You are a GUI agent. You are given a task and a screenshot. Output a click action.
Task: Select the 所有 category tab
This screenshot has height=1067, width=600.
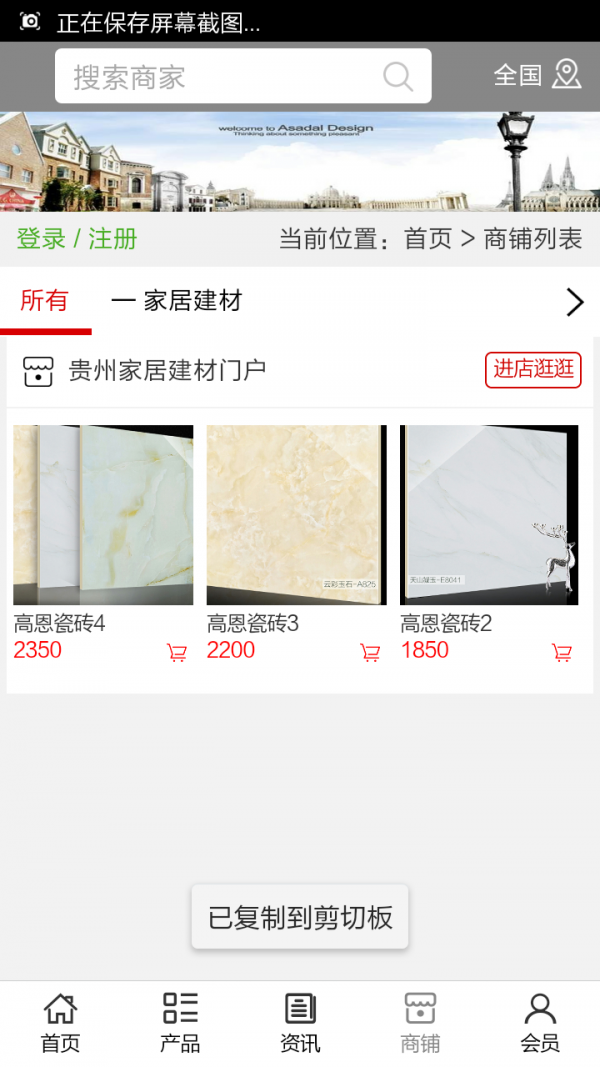[x=45, y=300]
